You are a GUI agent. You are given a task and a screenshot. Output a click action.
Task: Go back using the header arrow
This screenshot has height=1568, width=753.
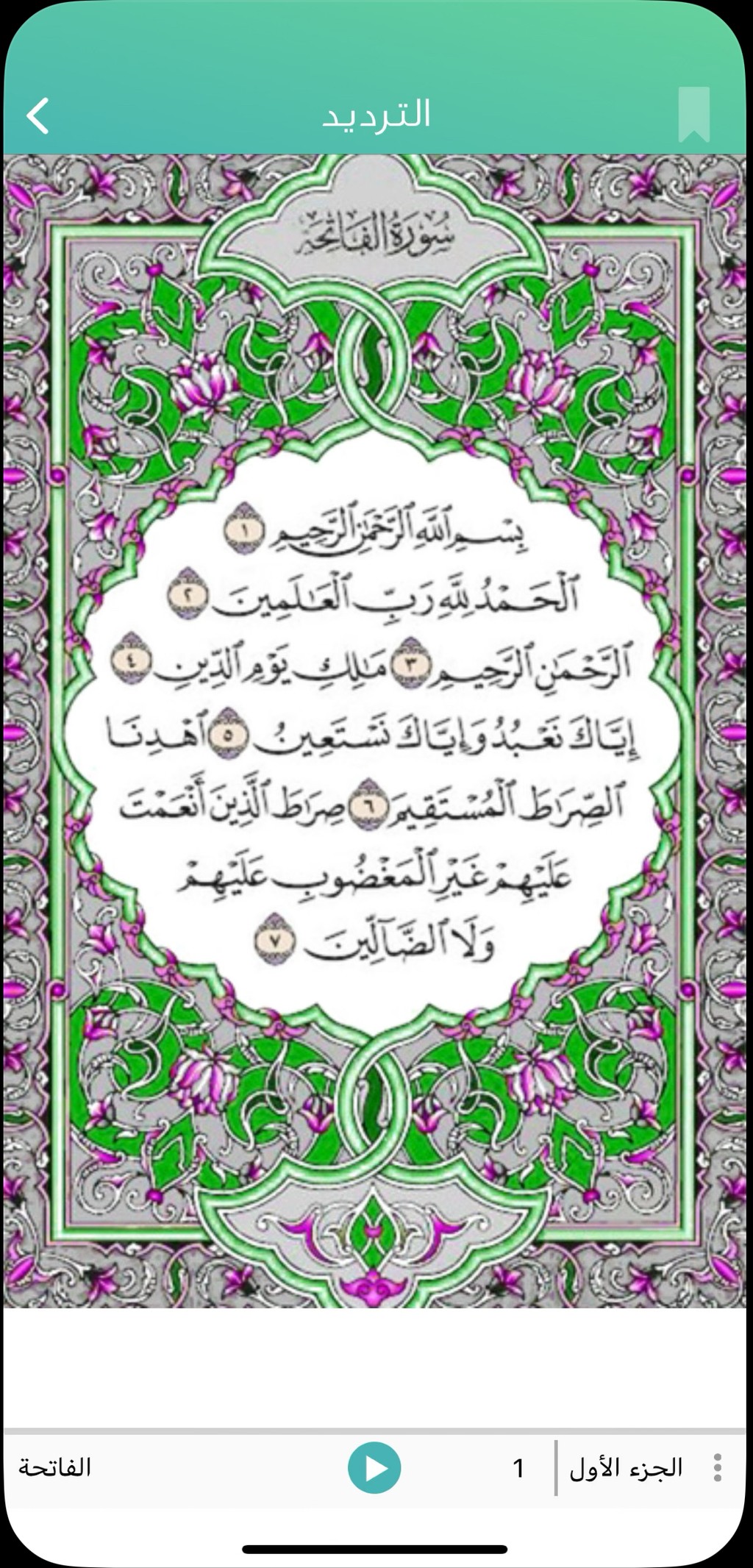(38, 115)
